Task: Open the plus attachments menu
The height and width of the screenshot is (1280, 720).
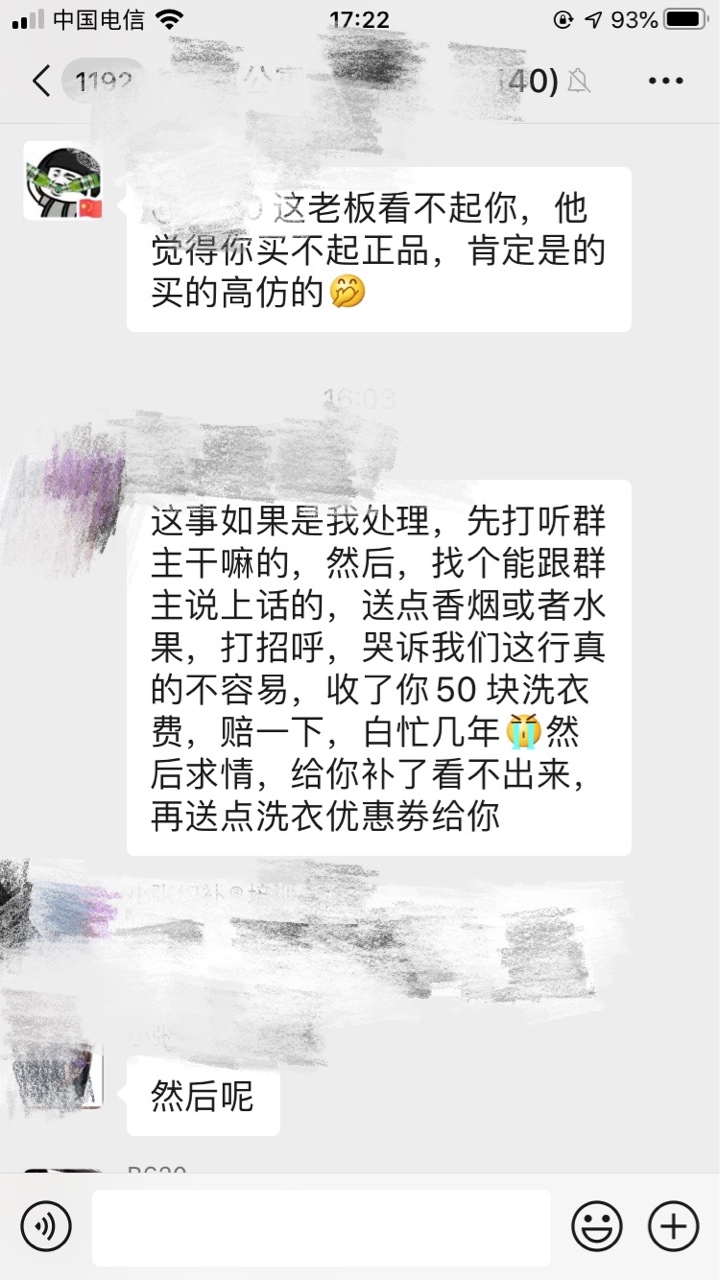Action: (673, 1226)
